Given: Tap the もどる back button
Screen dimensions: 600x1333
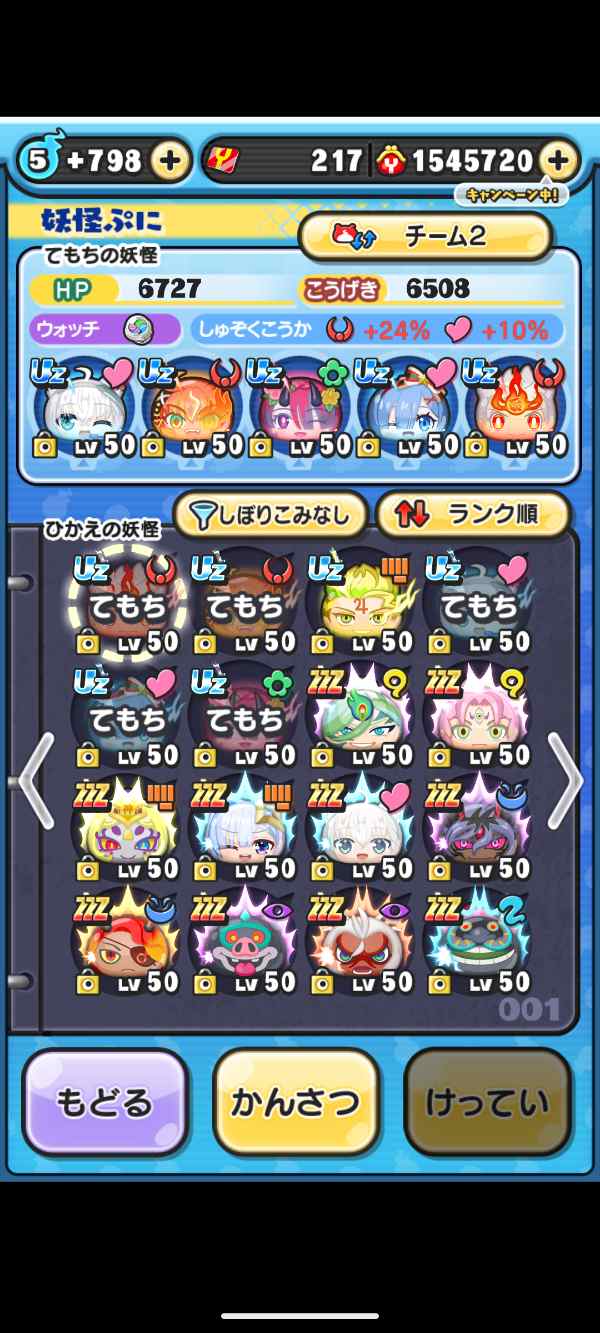Looking at the screenshot, I should point(105,1102).
